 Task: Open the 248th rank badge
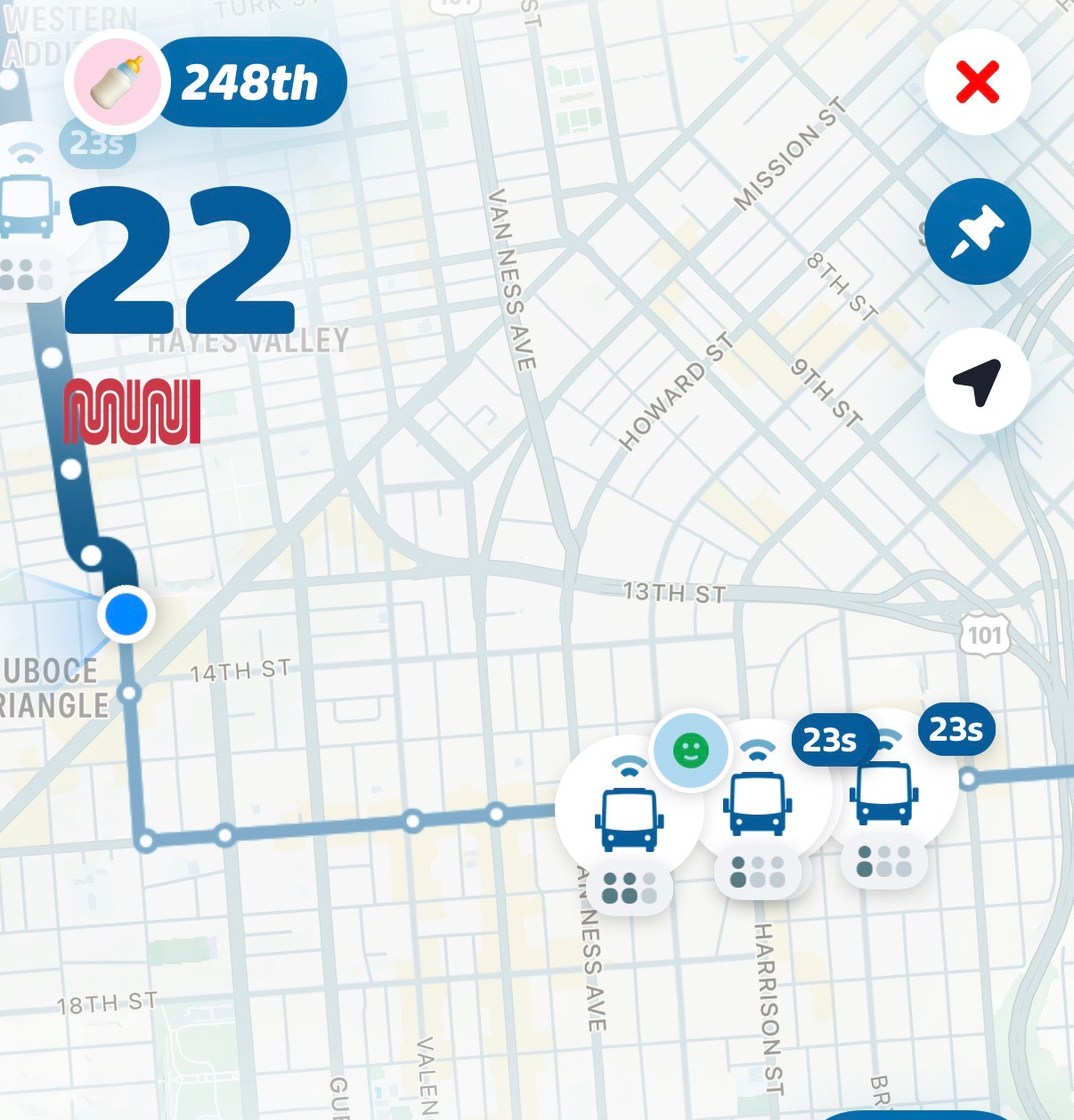[x=250, y=83]
